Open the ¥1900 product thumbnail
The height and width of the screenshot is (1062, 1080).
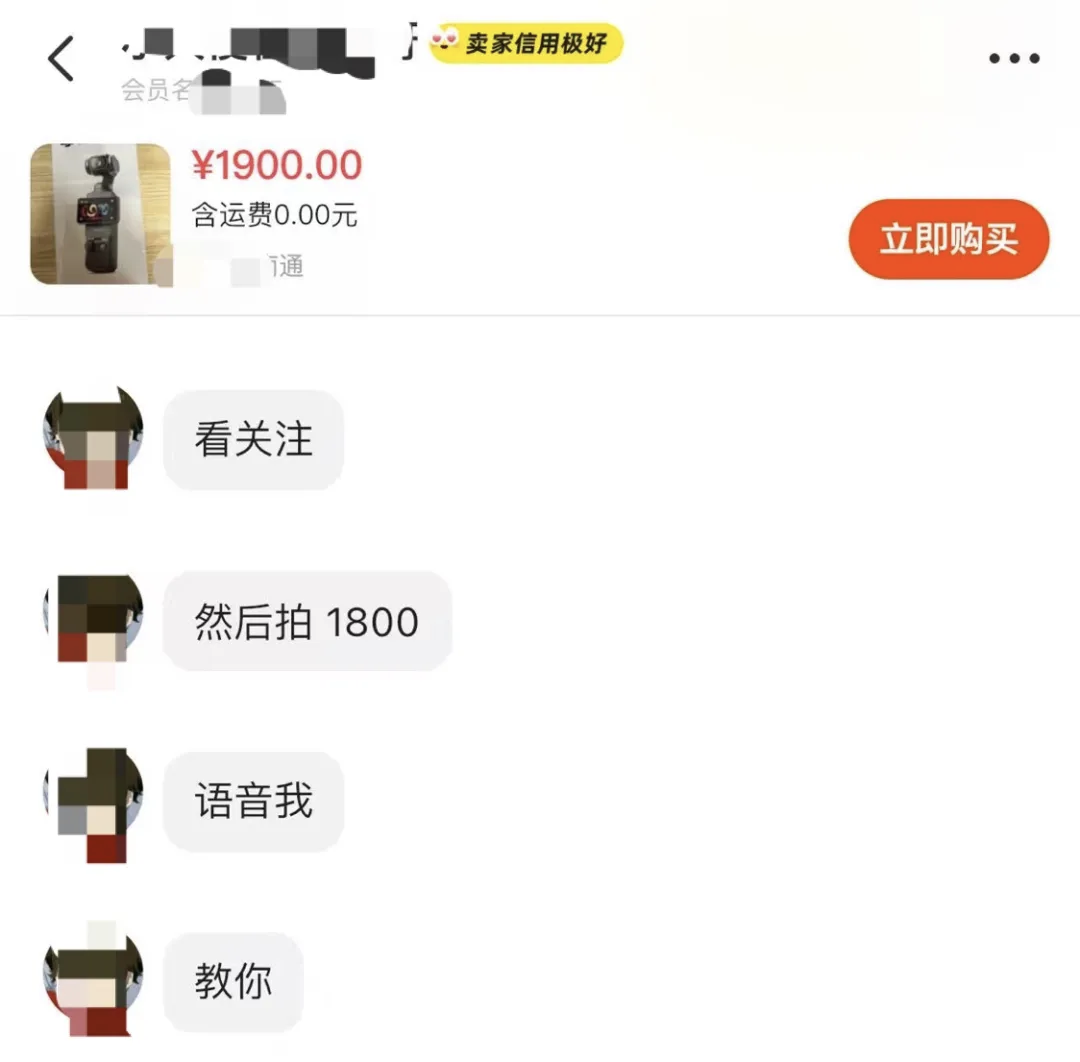coord(100,214)
